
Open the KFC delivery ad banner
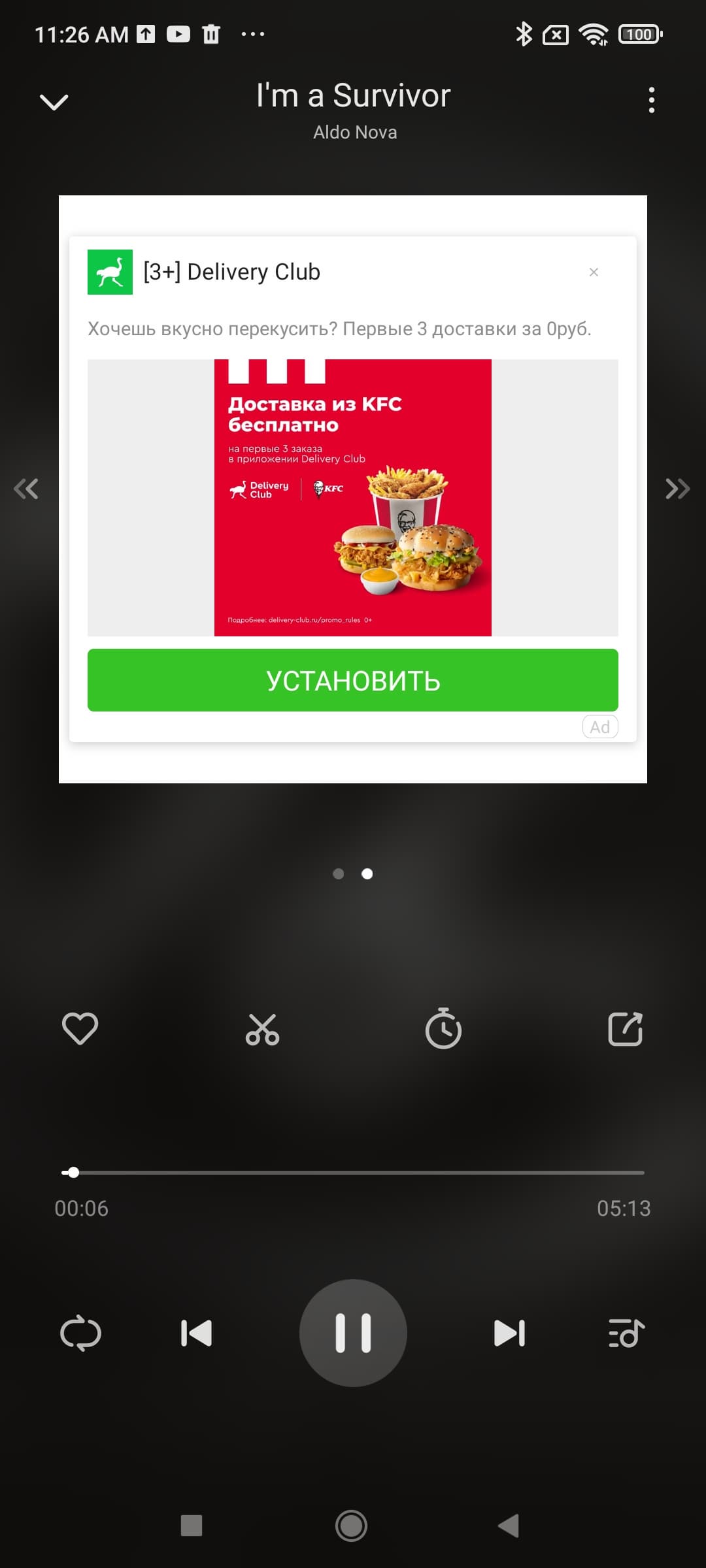[353, 498]
